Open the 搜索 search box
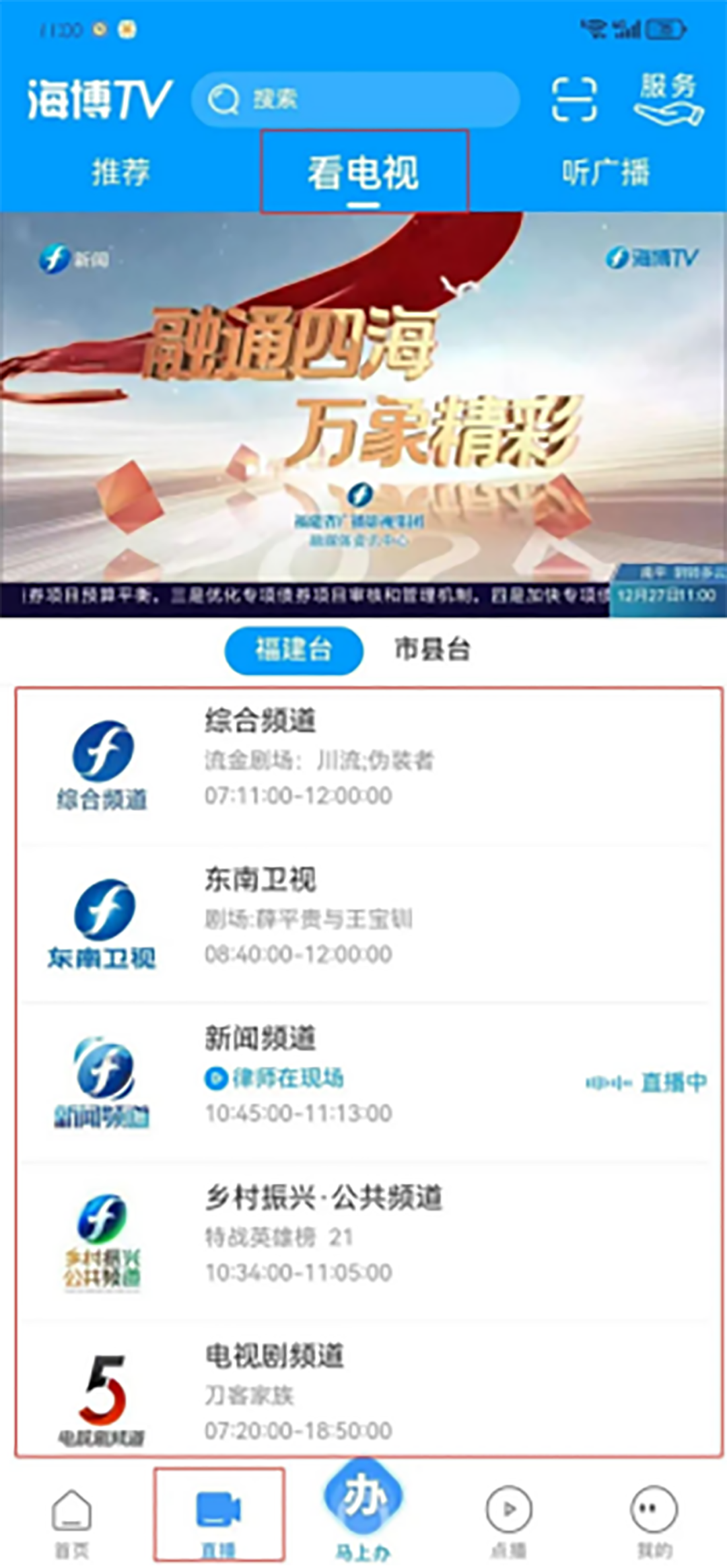The width and height of the screenshot is (727, 1568). click(x=355, y=100)
